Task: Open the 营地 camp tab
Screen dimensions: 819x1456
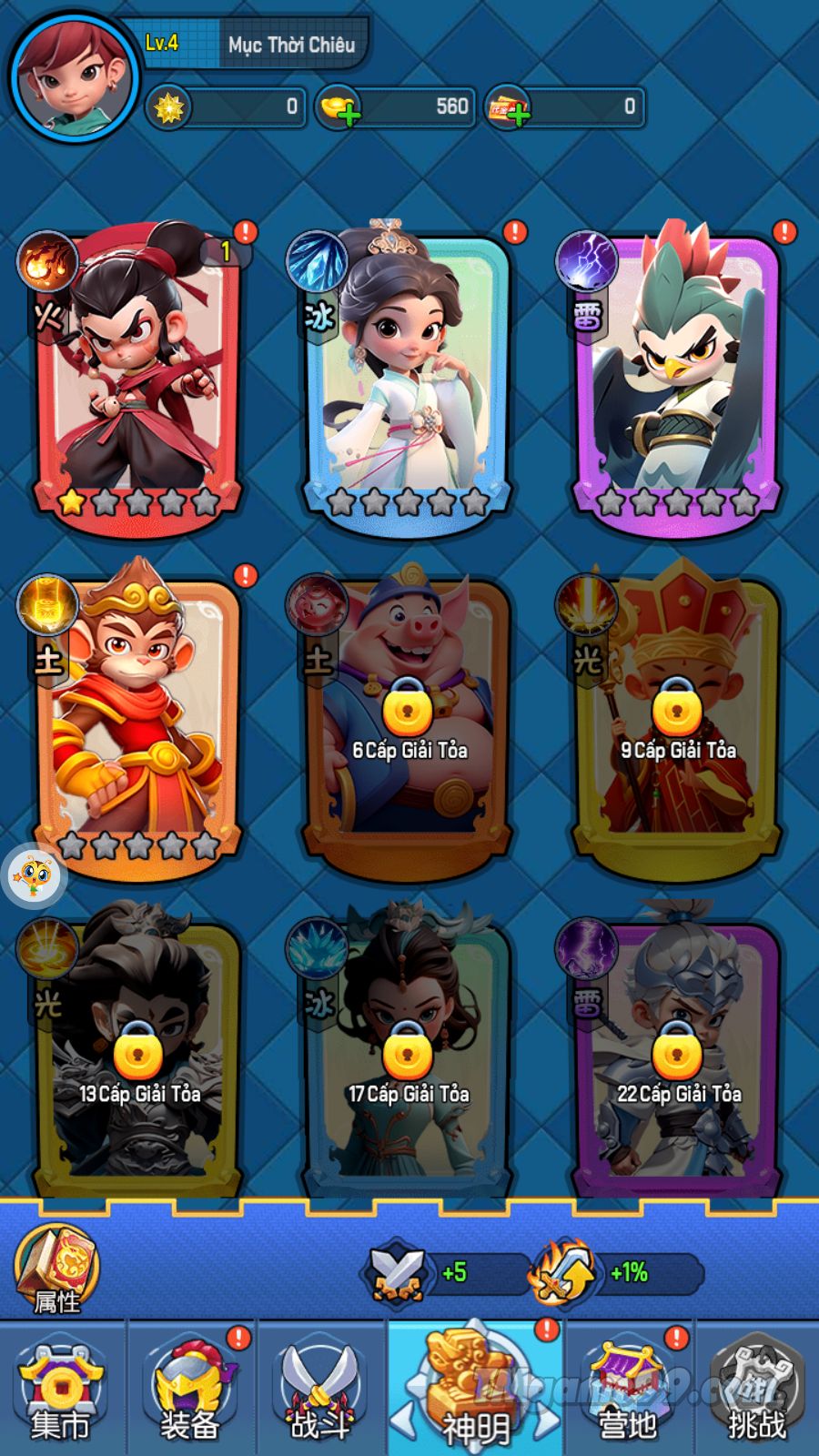Action: [628, 1392]
